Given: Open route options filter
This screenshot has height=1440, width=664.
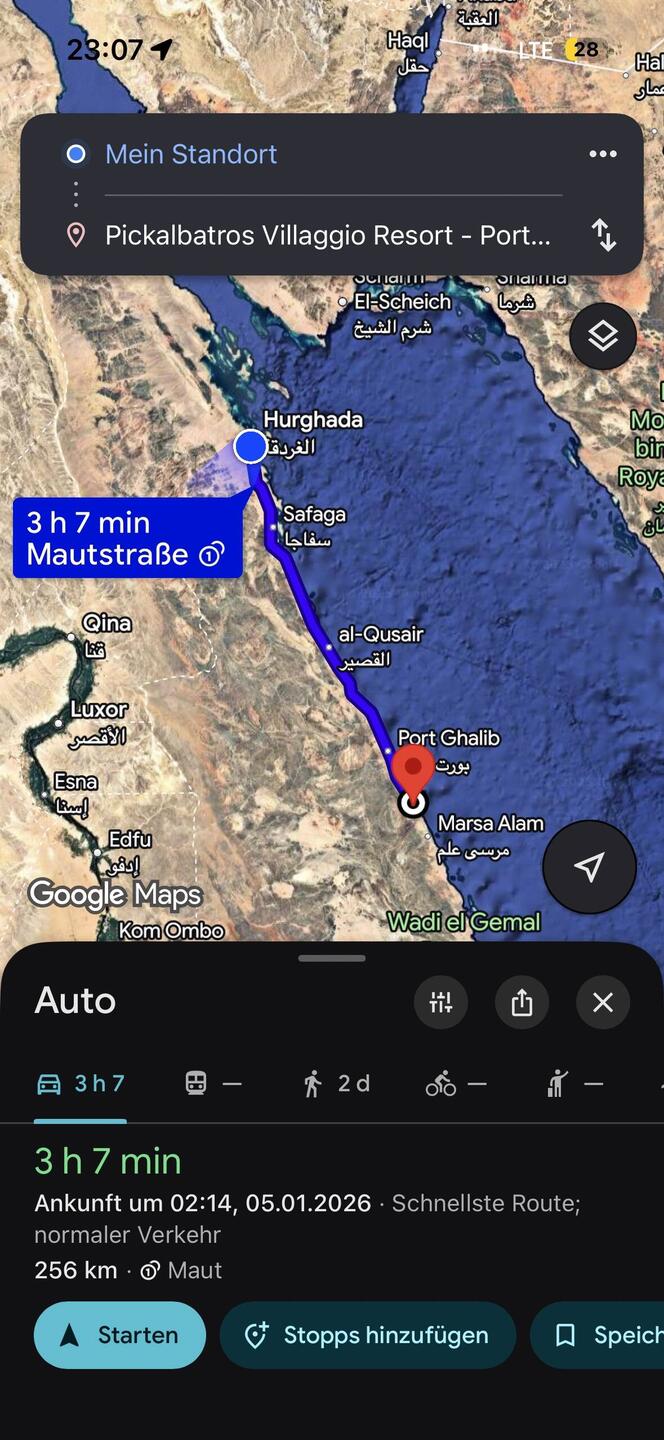Looking at the screenshot, I should tap(441, 1002).
